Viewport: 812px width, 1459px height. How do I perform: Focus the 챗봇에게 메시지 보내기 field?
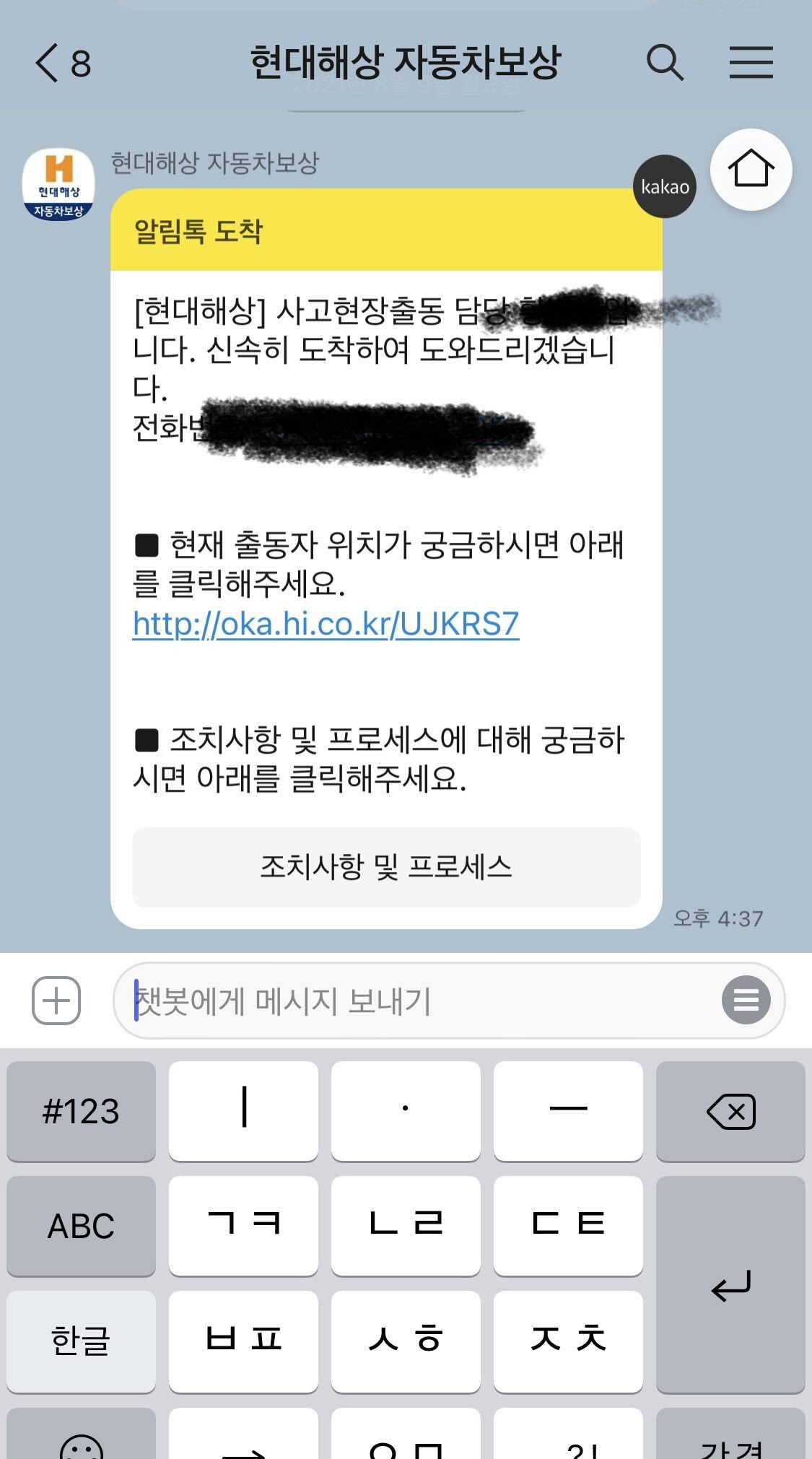pos(419,1001)
